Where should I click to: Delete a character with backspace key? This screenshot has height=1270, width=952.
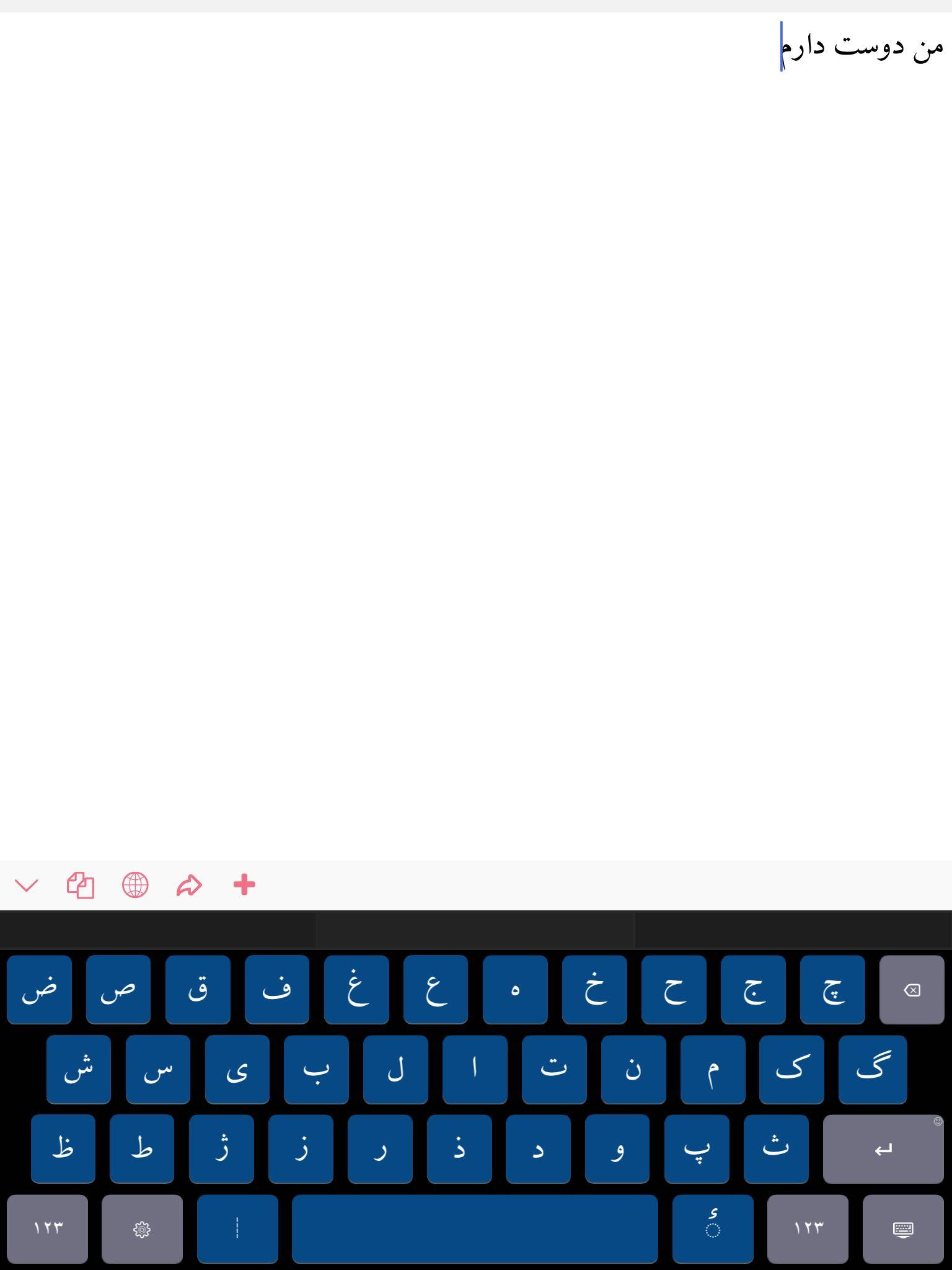coord(911,990)
